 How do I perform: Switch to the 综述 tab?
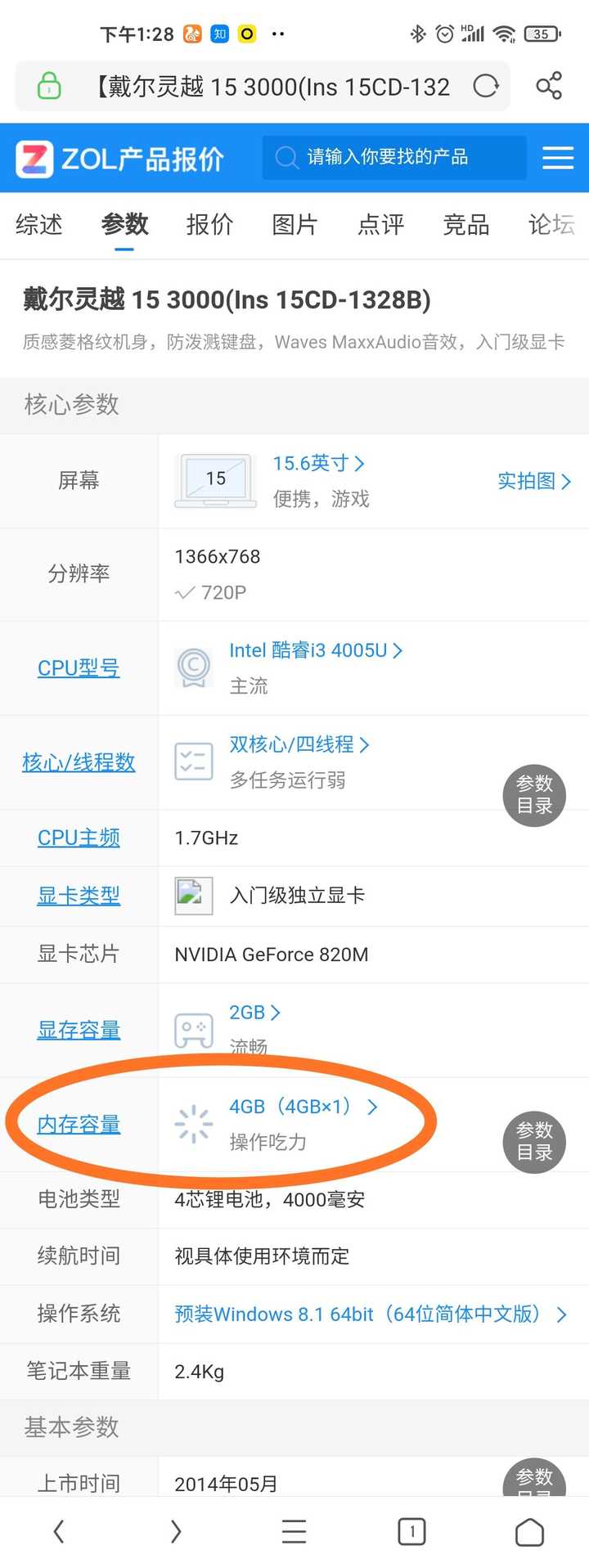click(39, 224)
